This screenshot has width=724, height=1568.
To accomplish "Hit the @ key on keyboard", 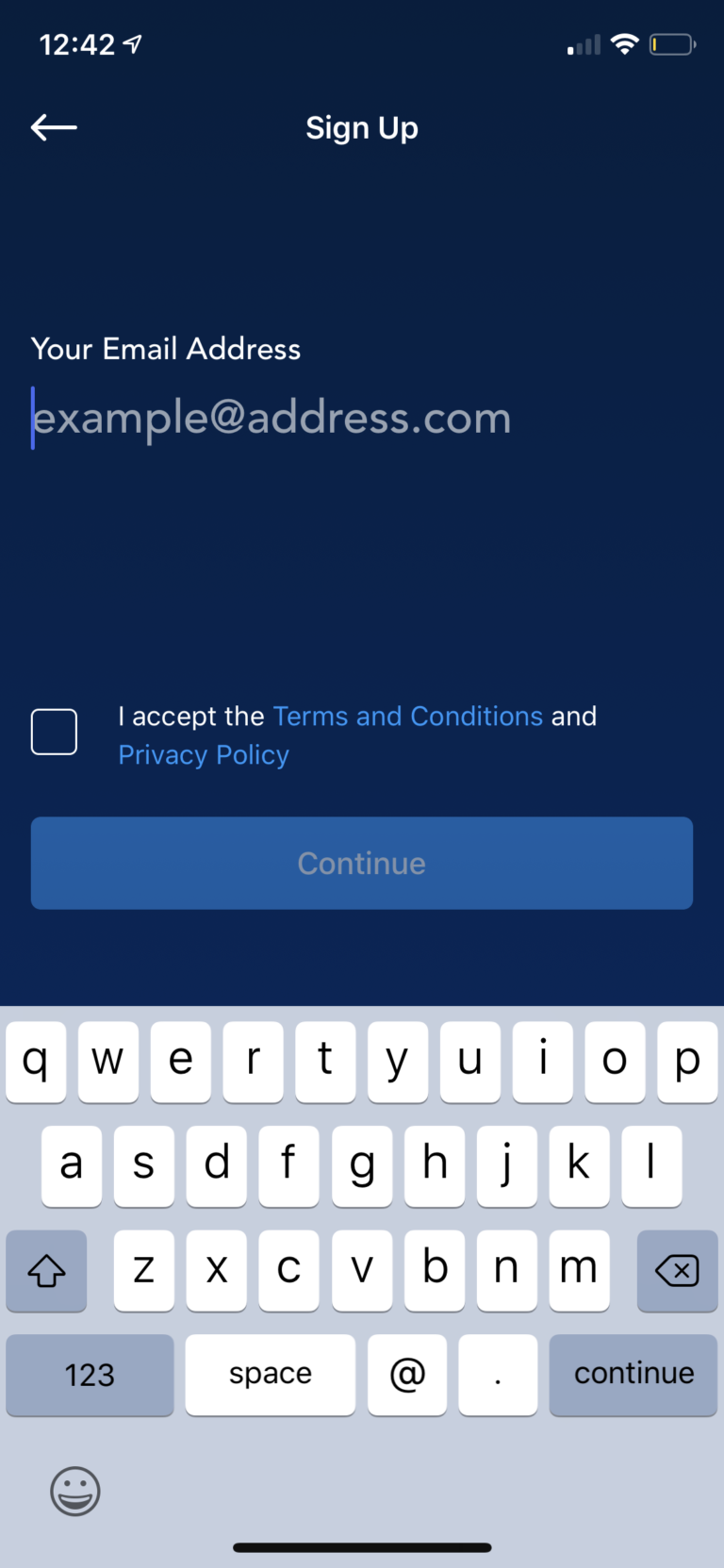I will click(x=407, y=1375).
